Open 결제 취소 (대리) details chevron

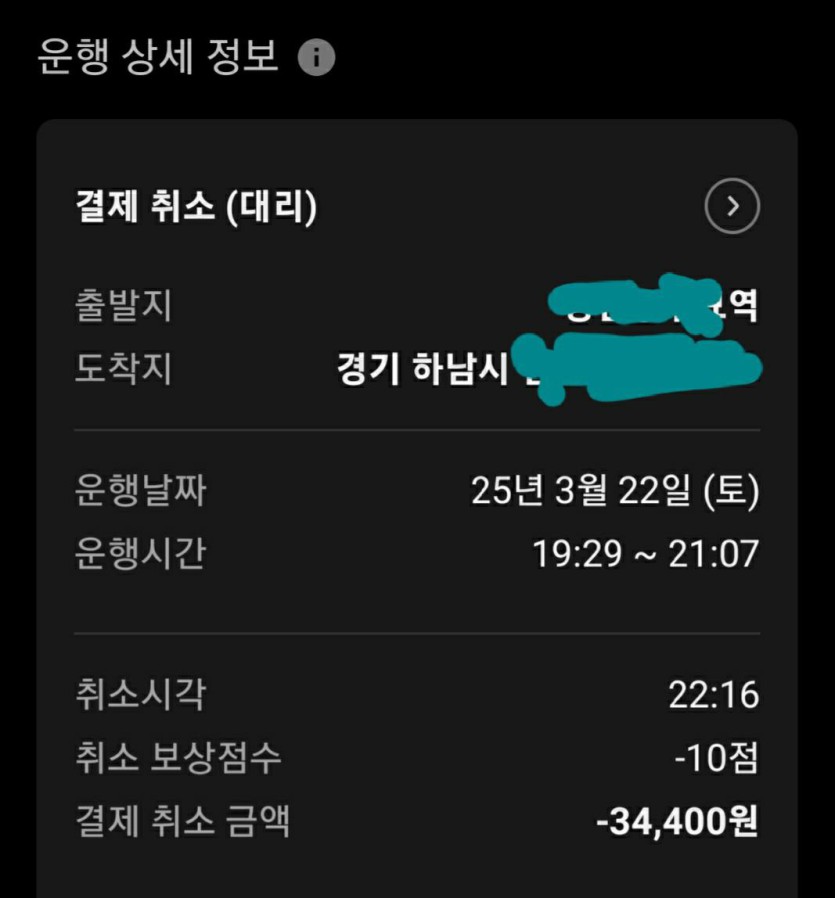[732, 207]
